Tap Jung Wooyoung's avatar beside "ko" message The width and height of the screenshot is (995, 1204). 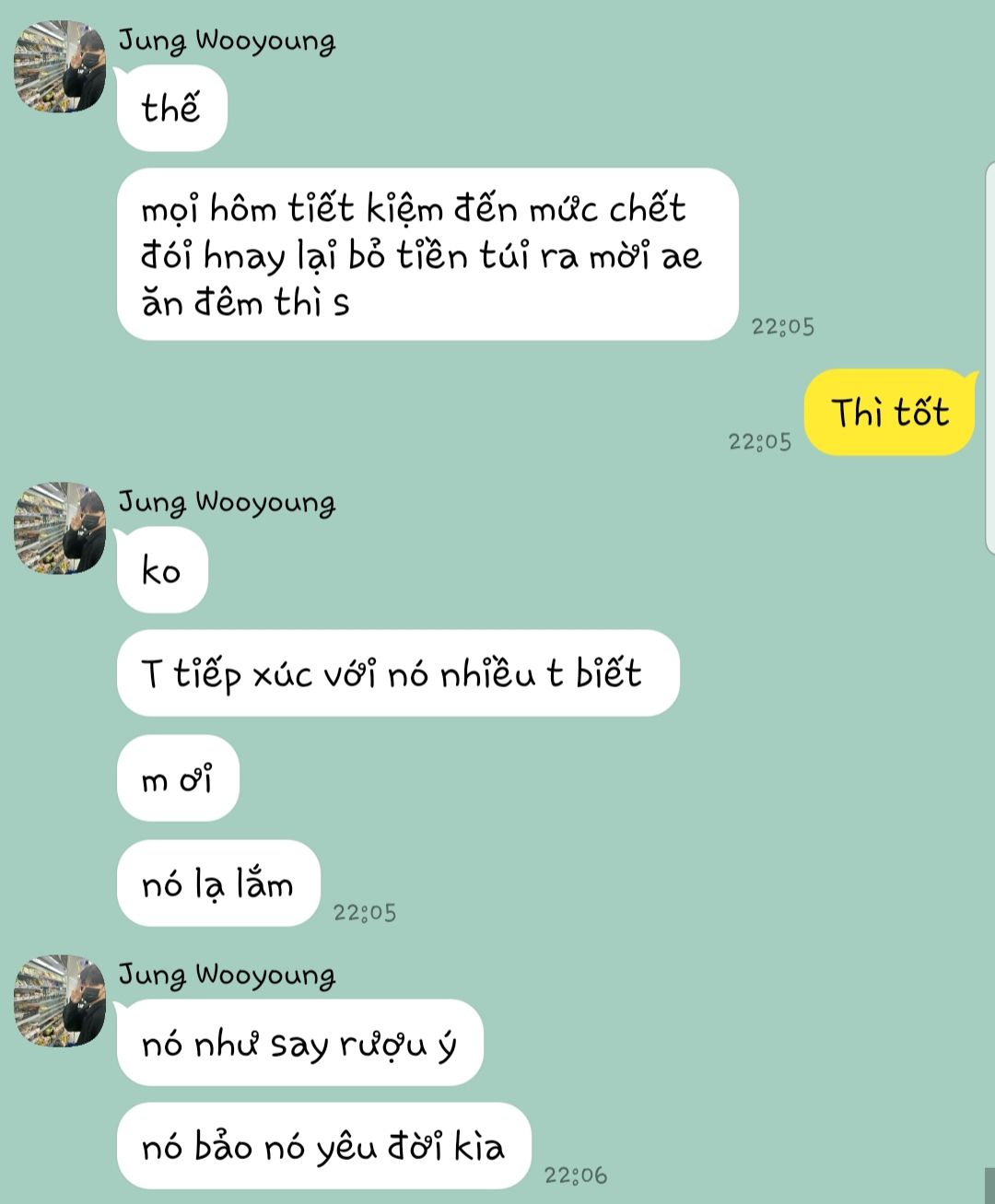coord(60,529)
